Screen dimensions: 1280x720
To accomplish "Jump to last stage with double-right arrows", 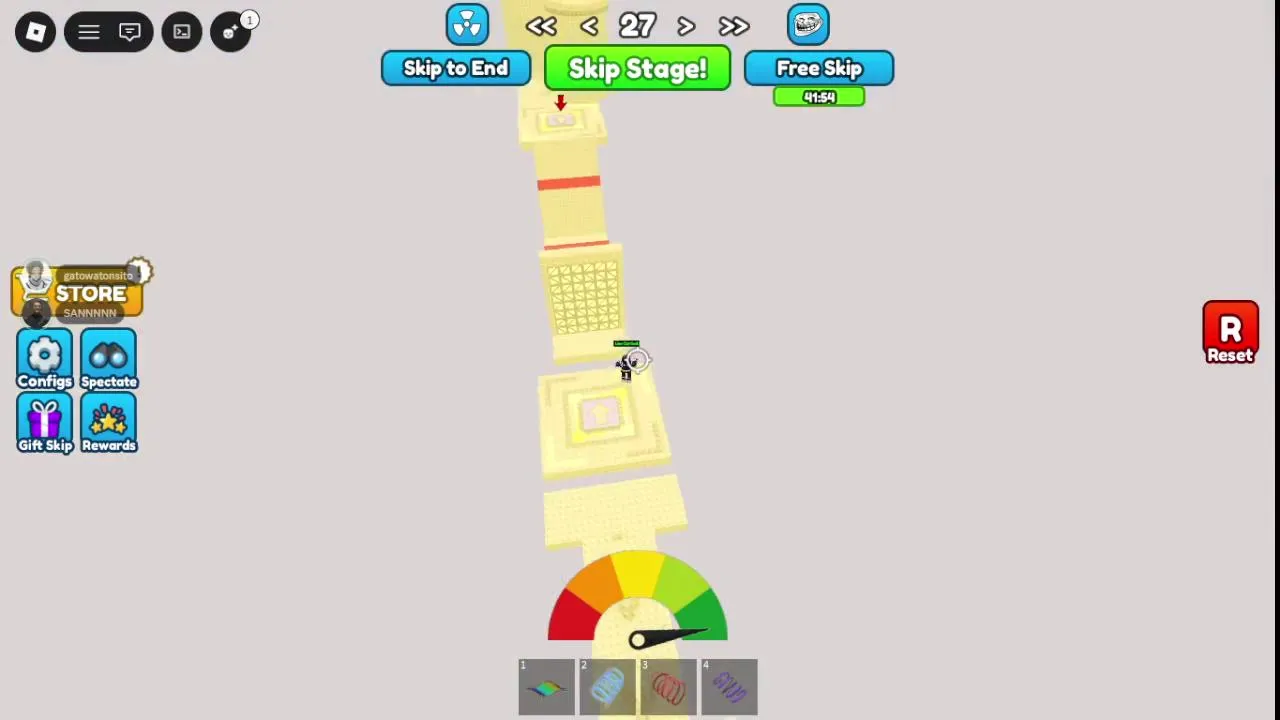I will (733, 26).
